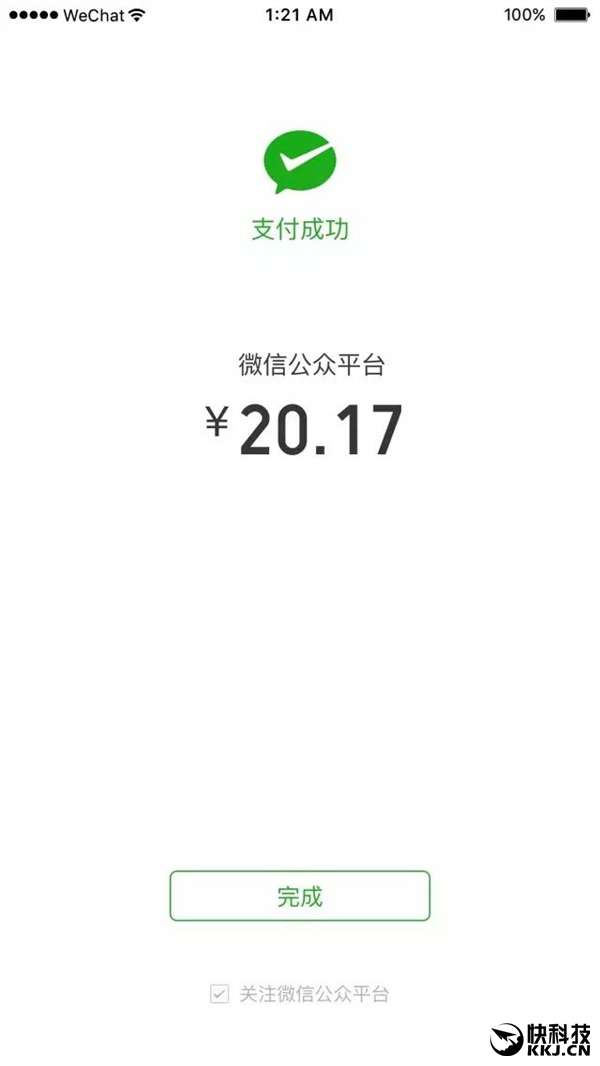Viewport: 600px width, 1066px height.
Task: Tap the 完成 button to finish
Action: coord(299,896)
